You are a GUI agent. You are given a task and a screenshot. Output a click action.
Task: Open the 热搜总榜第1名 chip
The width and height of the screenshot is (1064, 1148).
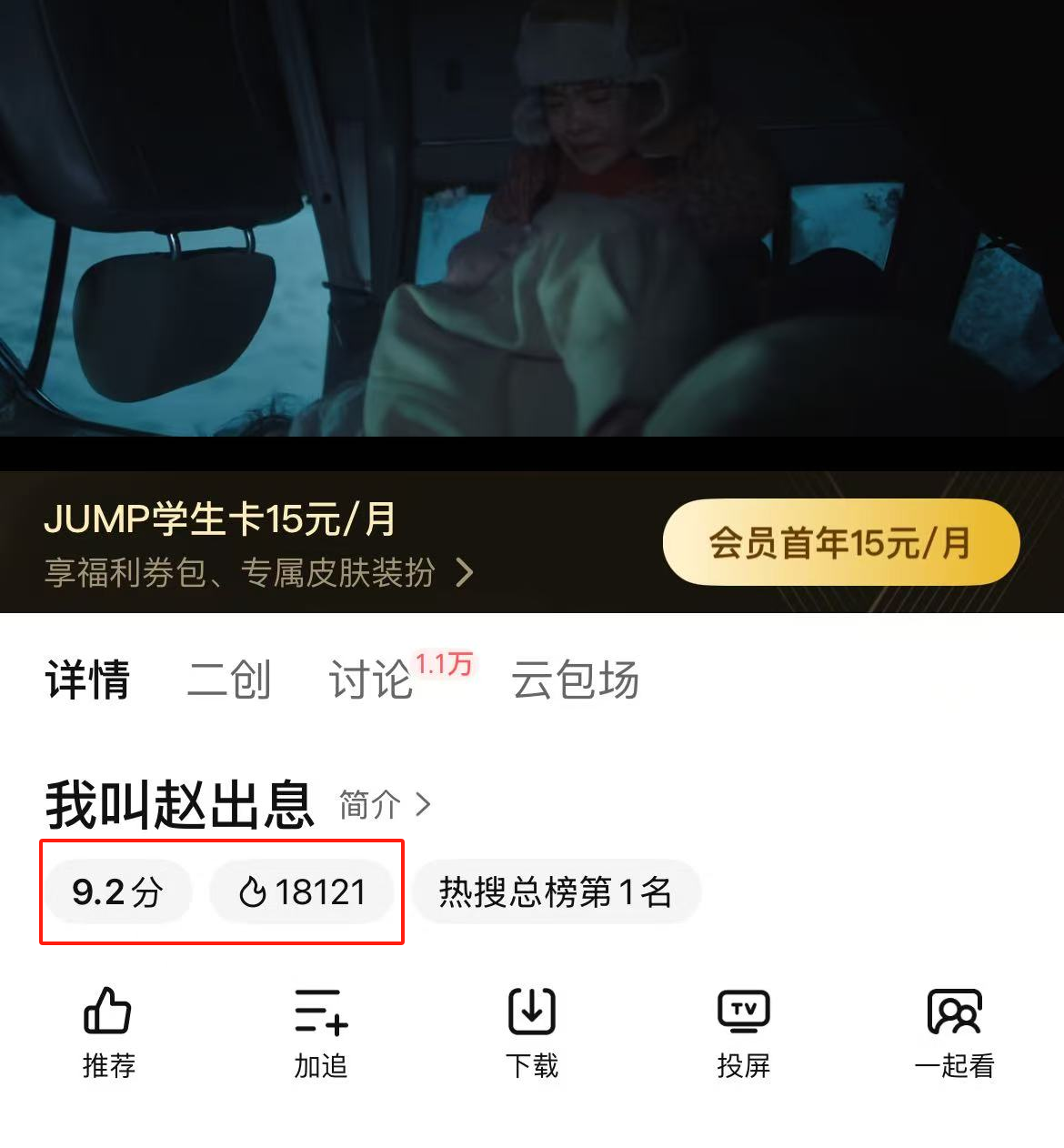pyautogui.click(x=555, y=892)
